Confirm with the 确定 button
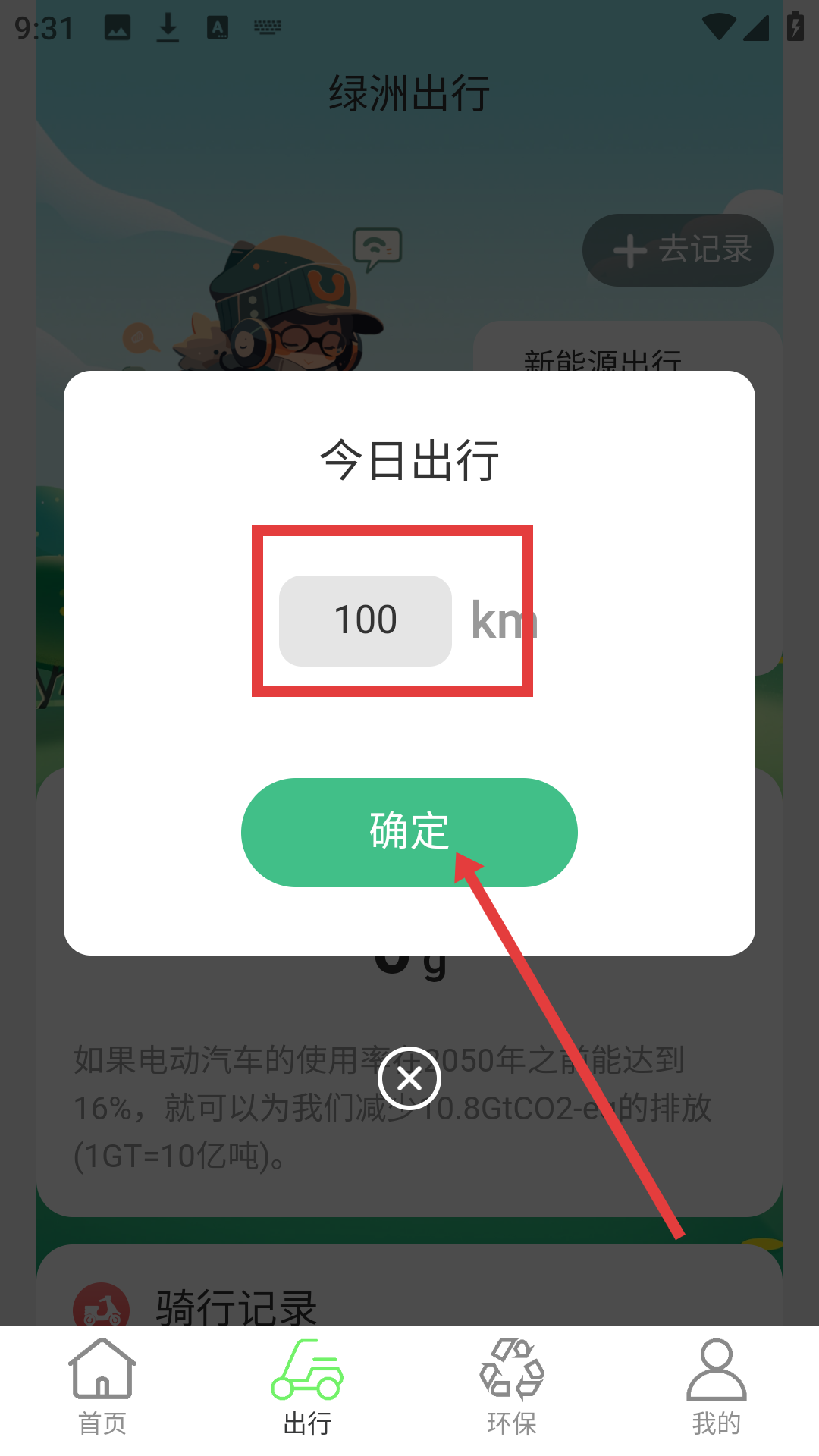The height and width of the screenshot is (1456, 819). click(409, 832)
